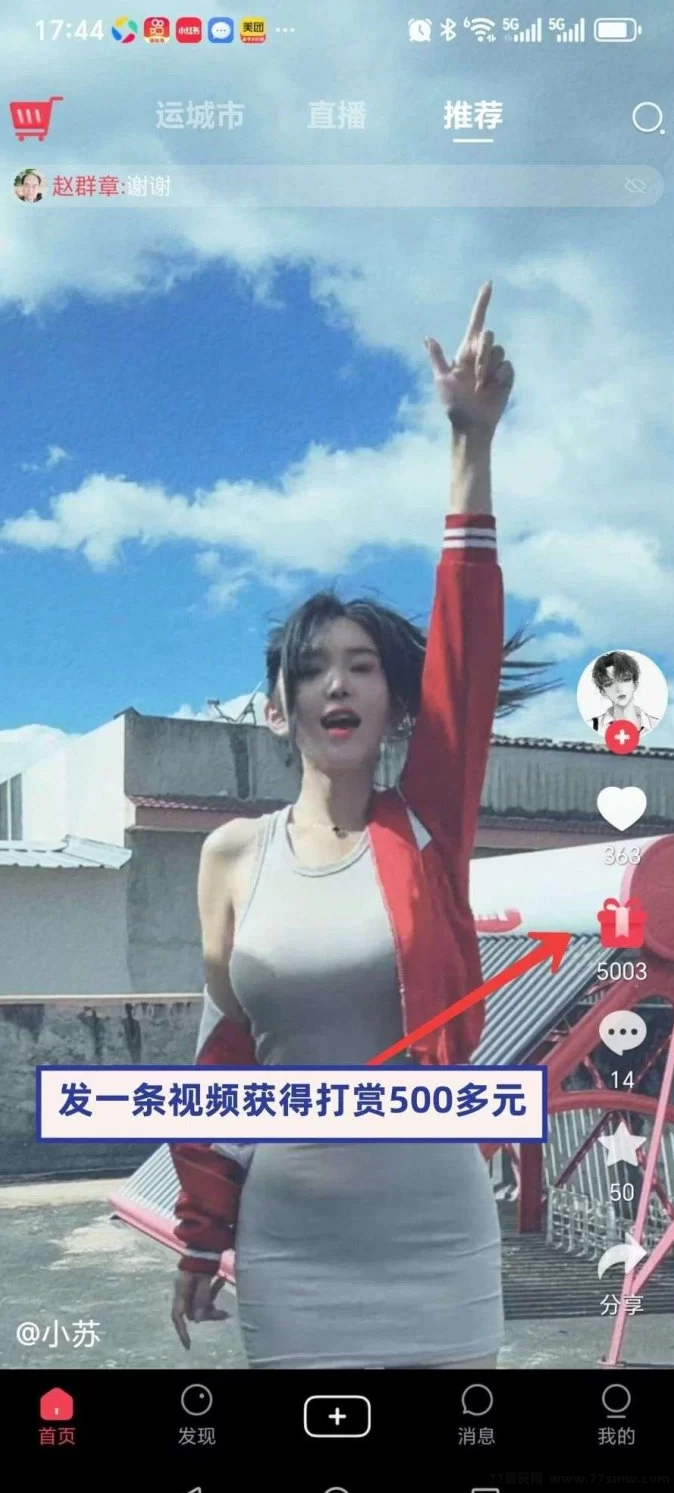This screenshot has width=674, height=1493.
Task: Select the 推荐 tab
Action: pos(473,116)
